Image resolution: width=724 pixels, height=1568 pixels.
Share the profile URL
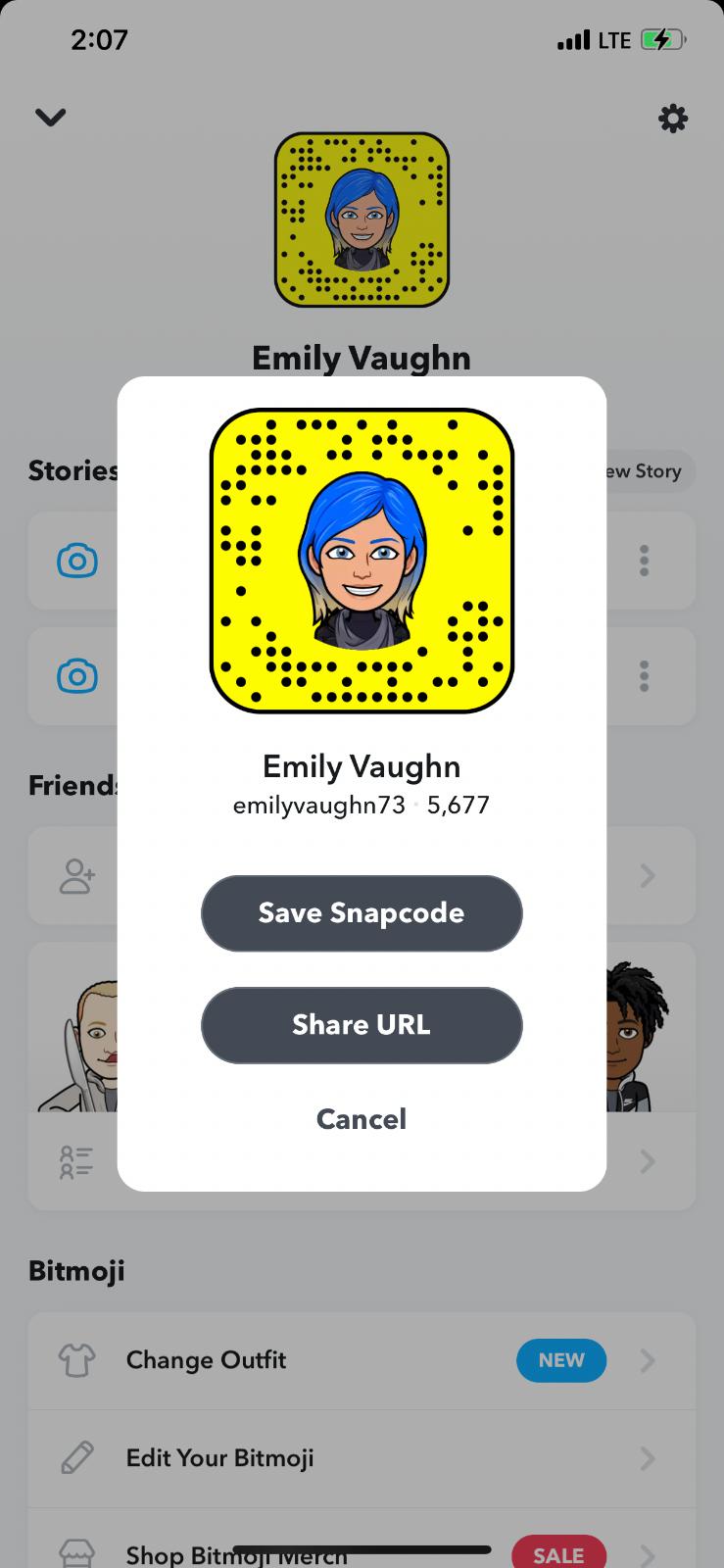point(362,1025)
